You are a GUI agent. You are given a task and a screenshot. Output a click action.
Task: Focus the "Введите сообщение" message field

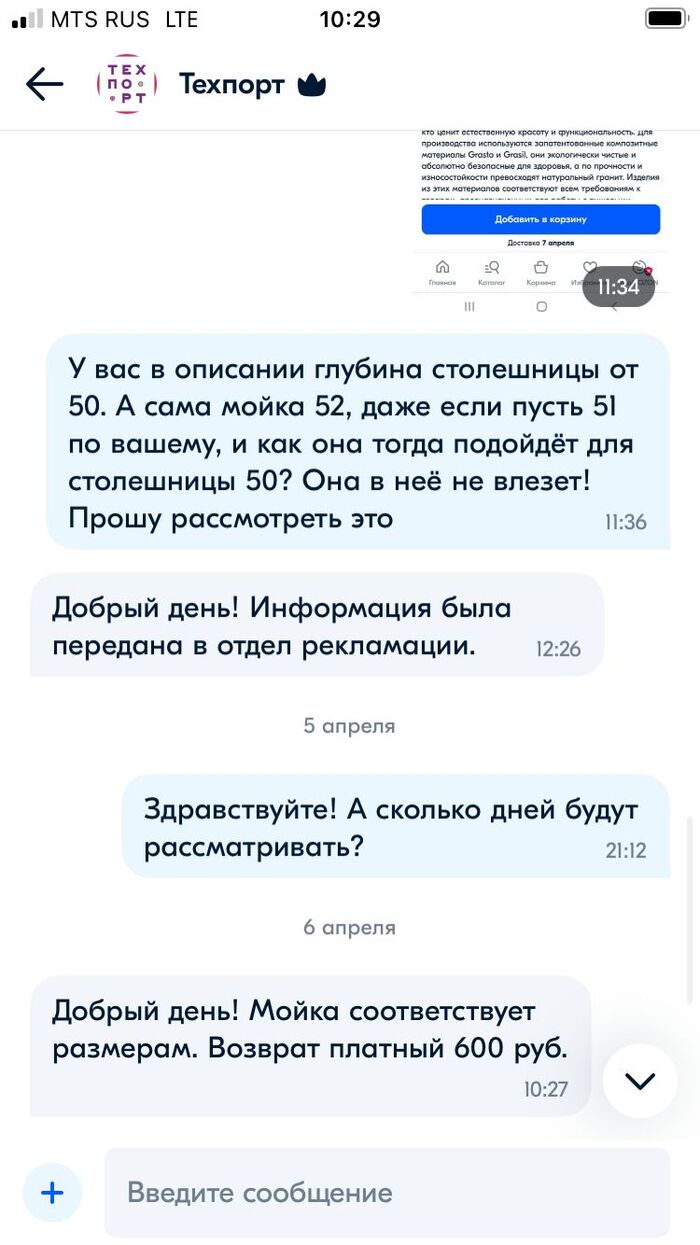(x=386, y=1192)
